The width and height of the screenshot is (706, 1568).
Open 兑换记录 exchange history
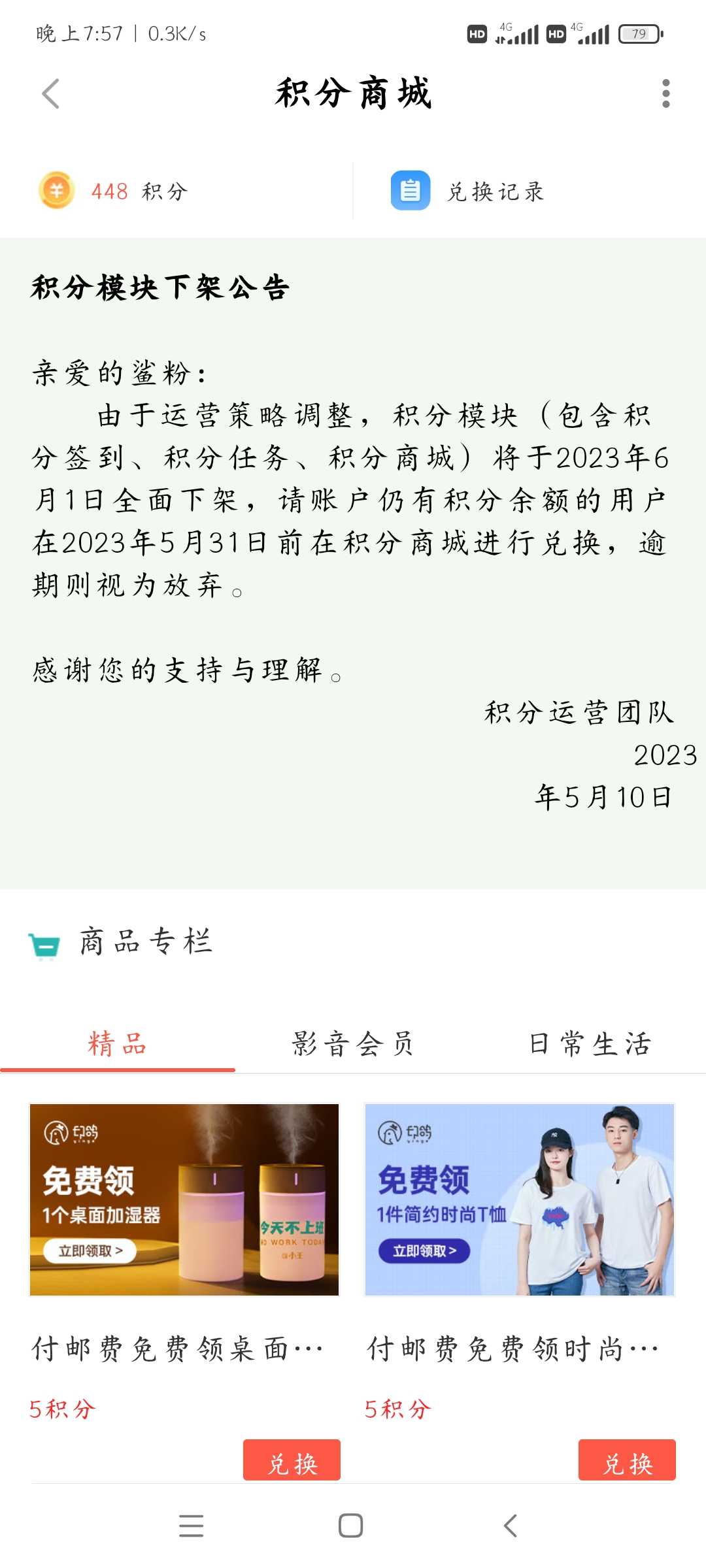point(467,191)
